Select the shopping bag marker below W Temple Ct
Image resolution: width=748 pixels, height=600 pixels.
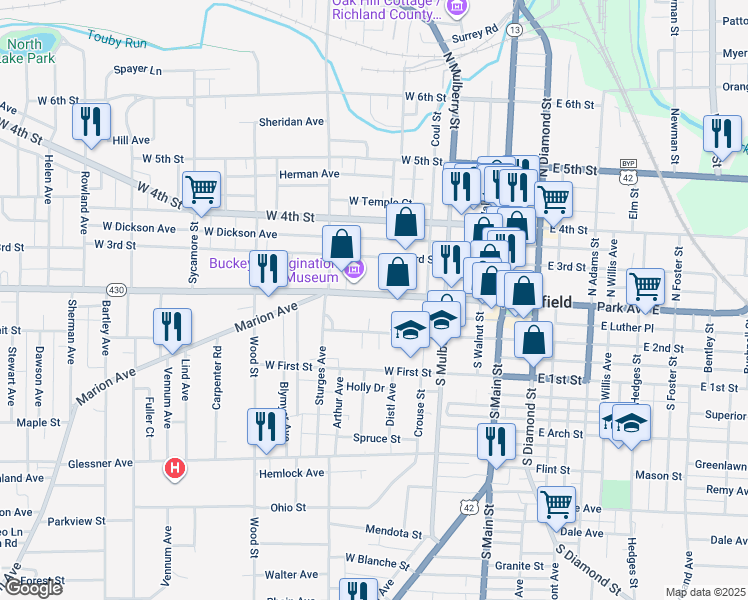(x=405, y=225)
